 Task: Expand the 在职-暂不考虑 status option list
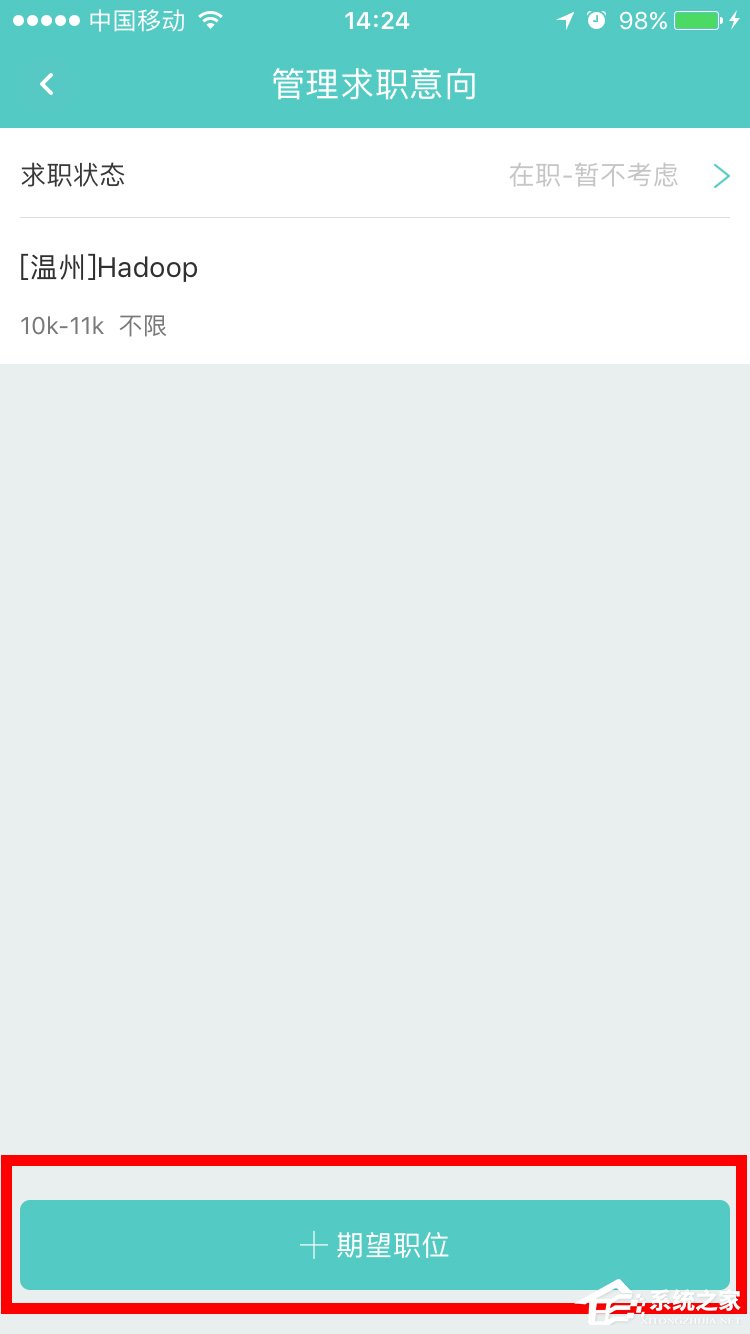[593, 176]
